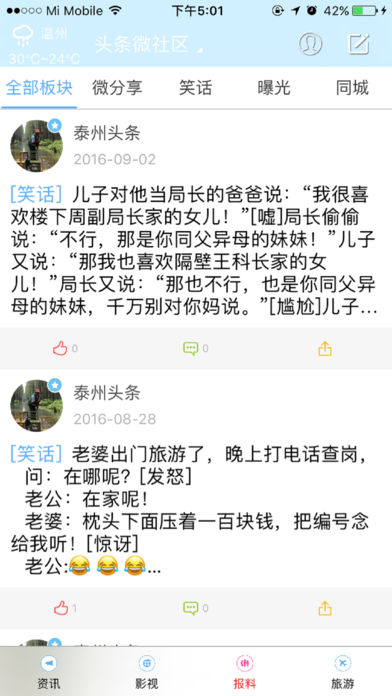Open the 旅游 bottom tab

pos(343,671)
